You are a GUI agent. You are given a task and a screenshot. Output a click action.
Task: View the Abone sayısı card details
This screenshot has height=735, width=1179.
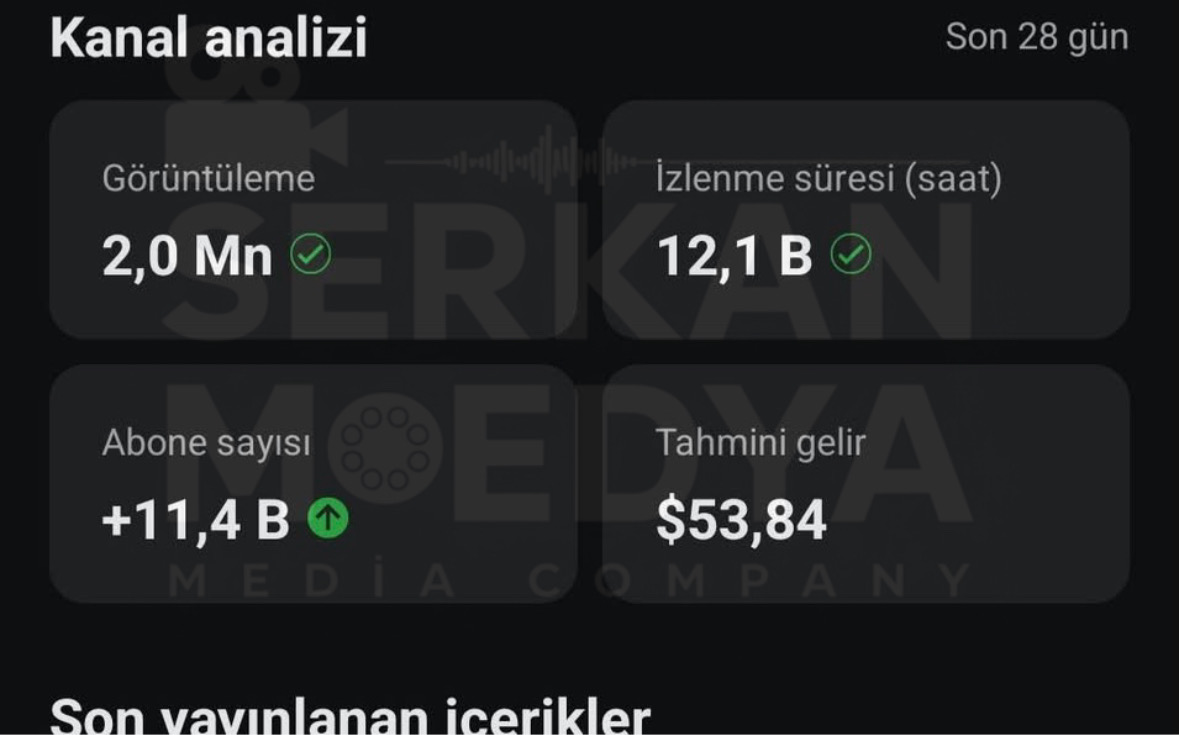tap(314, 484)
